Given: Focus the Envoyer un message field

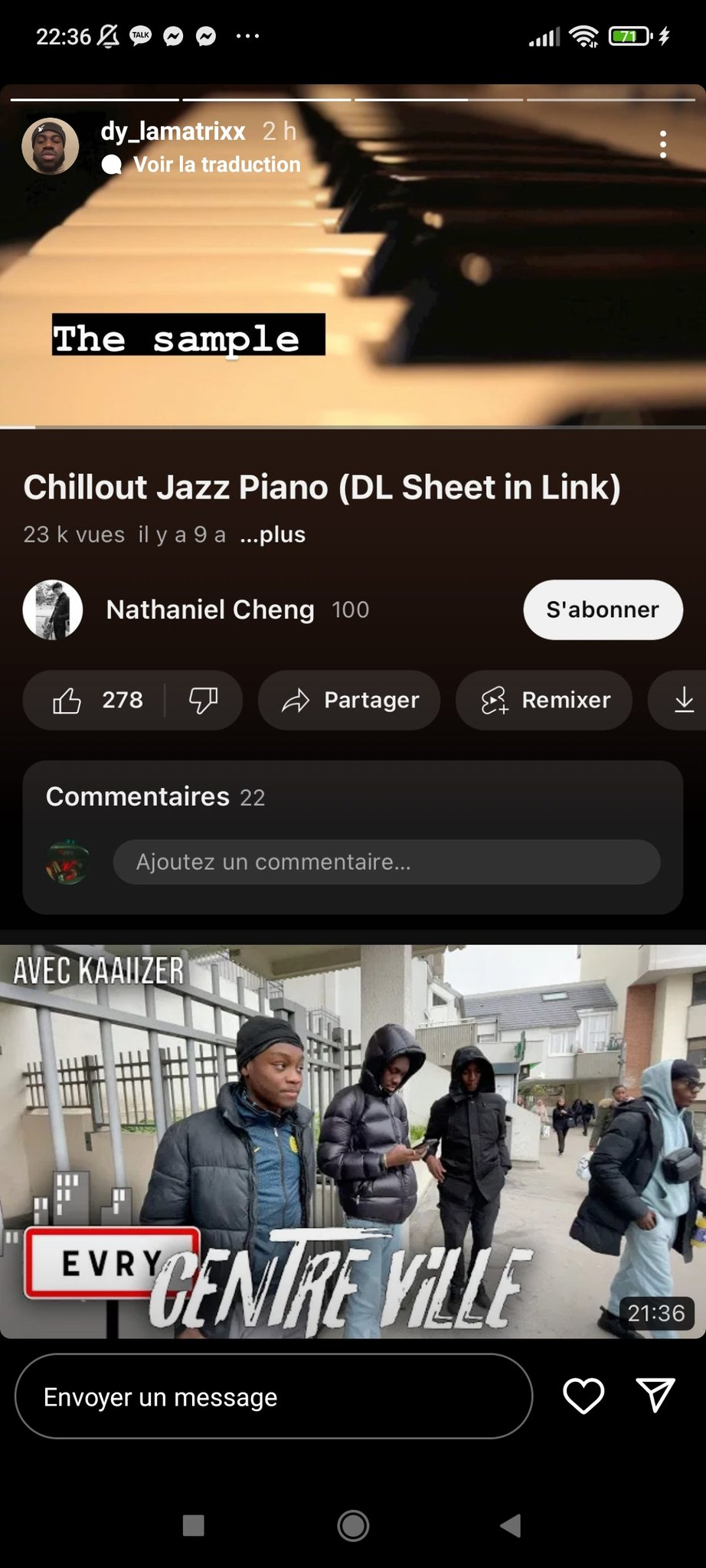Looking at the screenshot, I should coord(273,1396).
